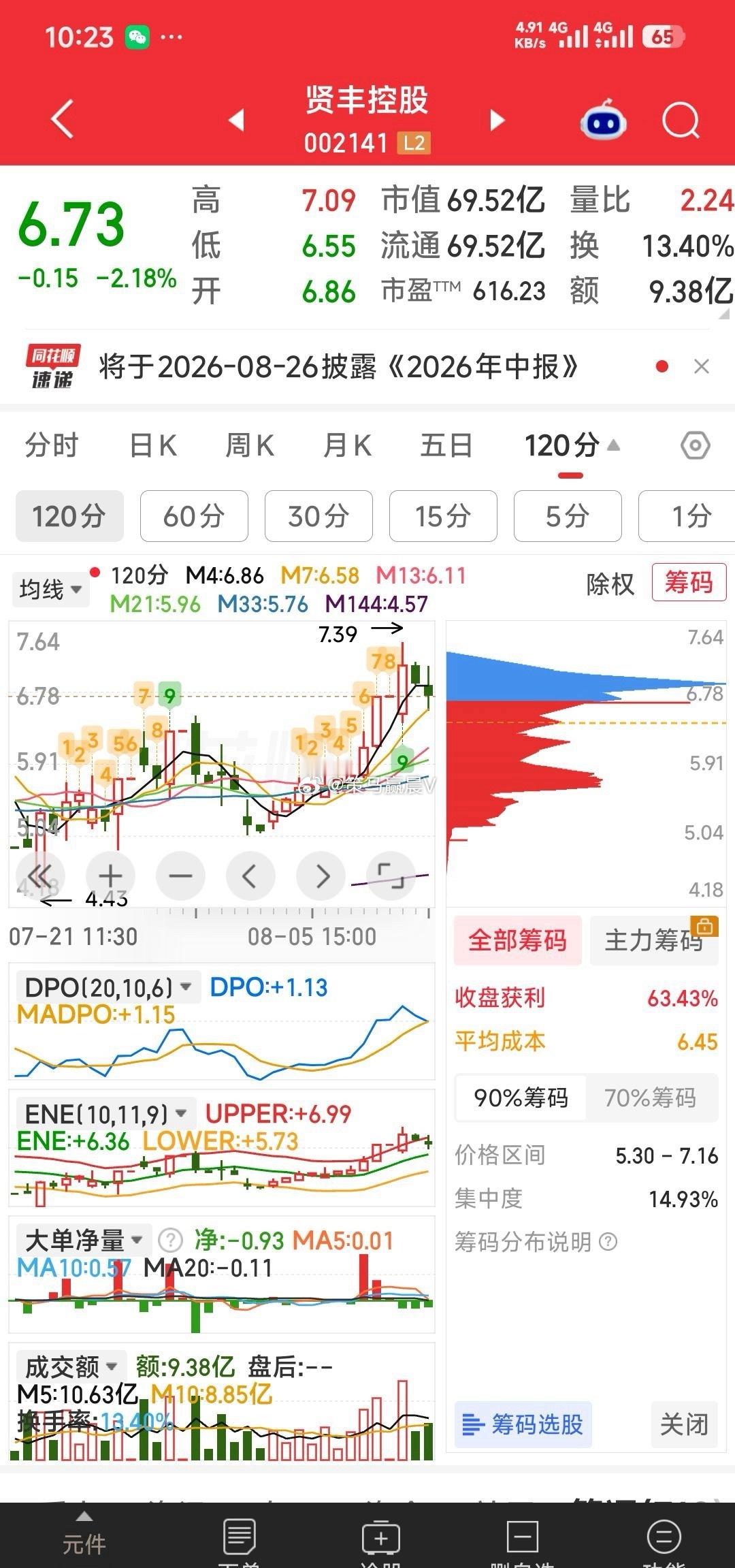
Task: Zoom in the chart with the plus button
Action: (x=110, y=876)
